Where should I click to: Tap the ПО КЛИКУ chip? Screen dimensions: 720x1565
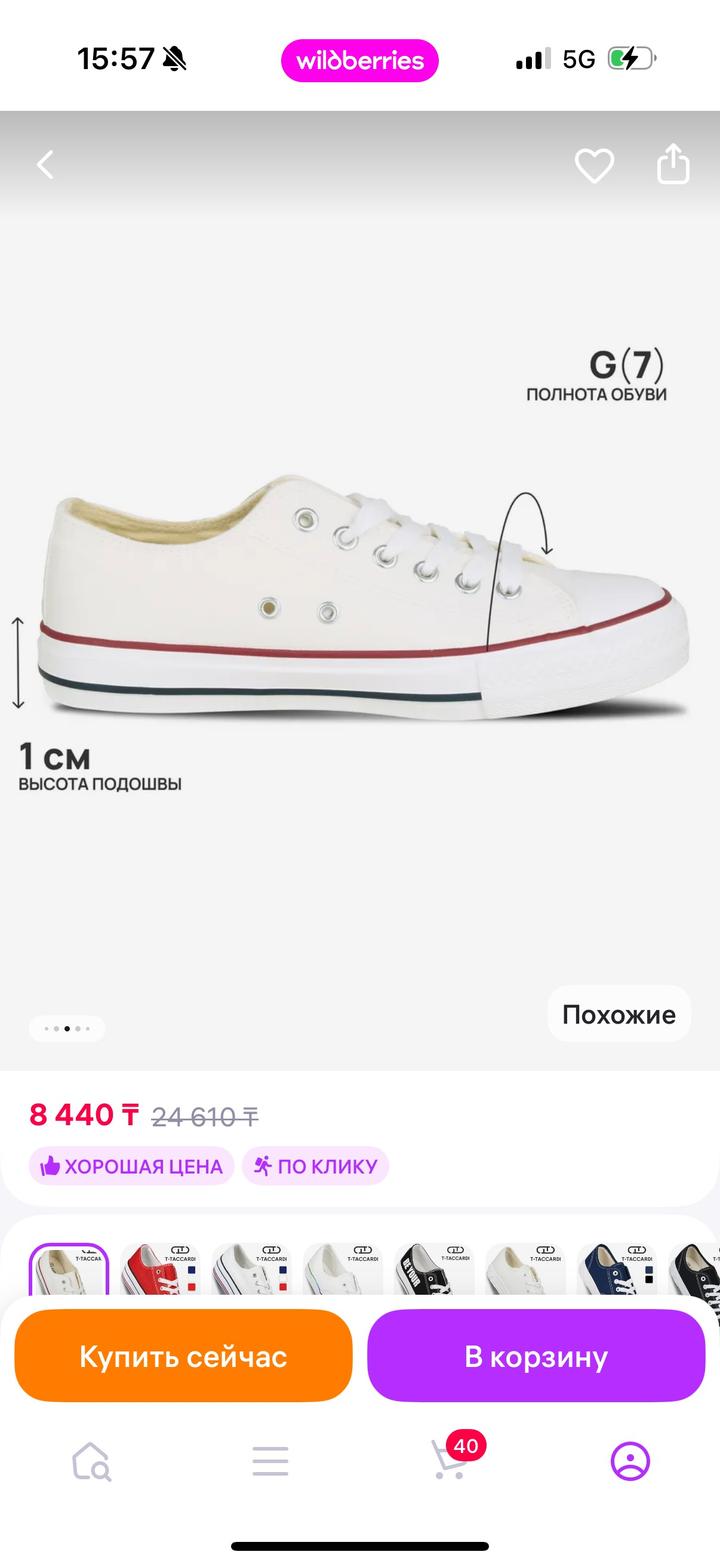(x=315, y=1166)
